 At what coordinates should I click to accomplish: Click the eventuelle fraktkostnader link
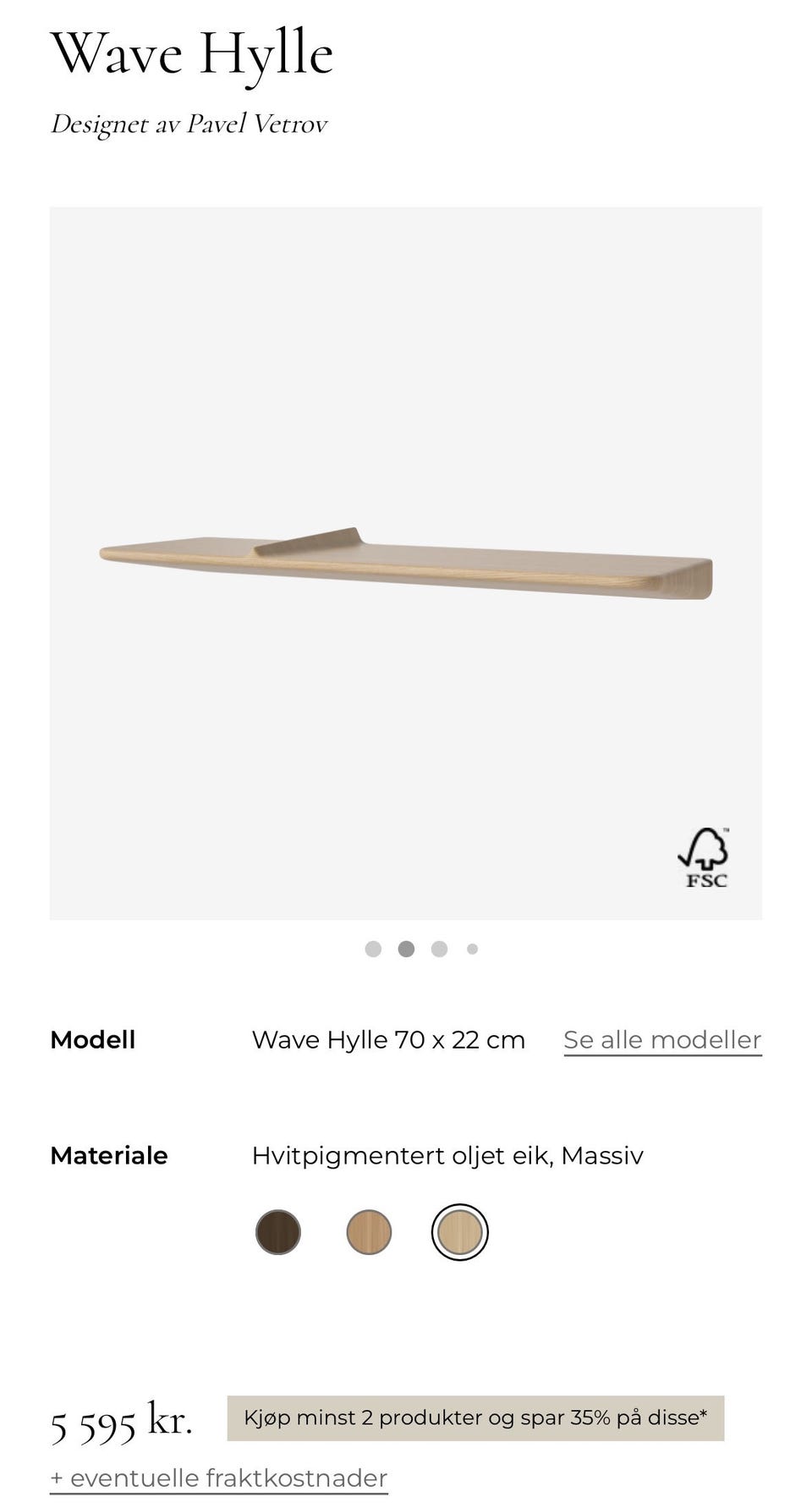click(x=218, y=1478)
